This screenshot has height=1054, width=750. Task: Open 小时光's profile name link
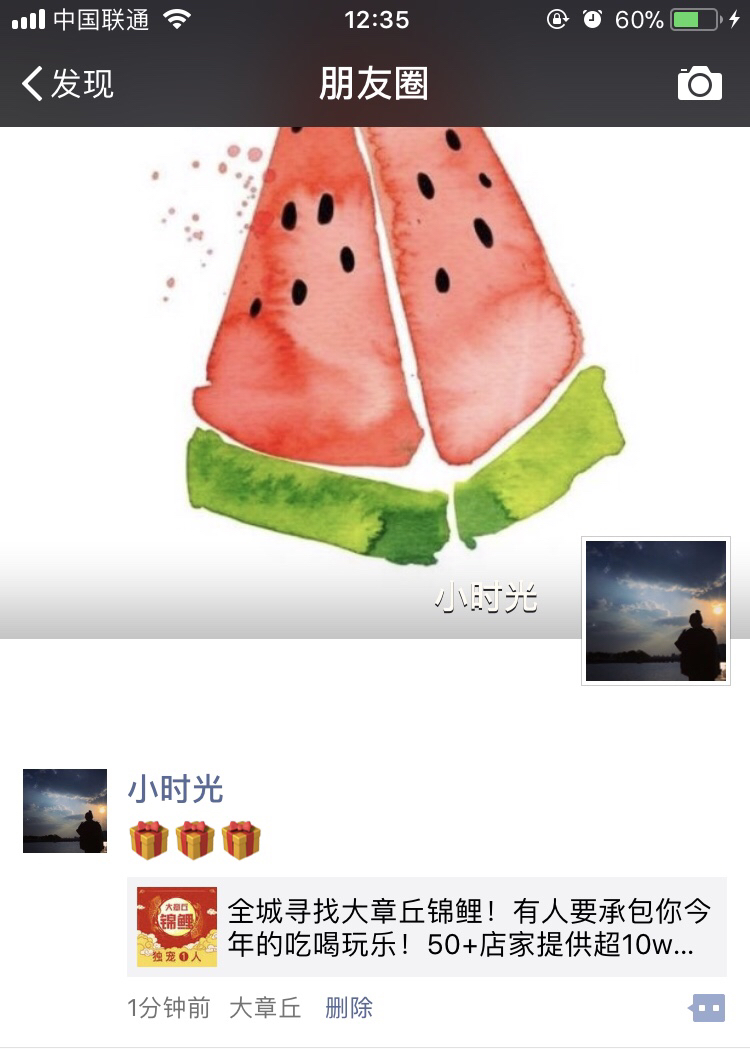pos(175,790)
